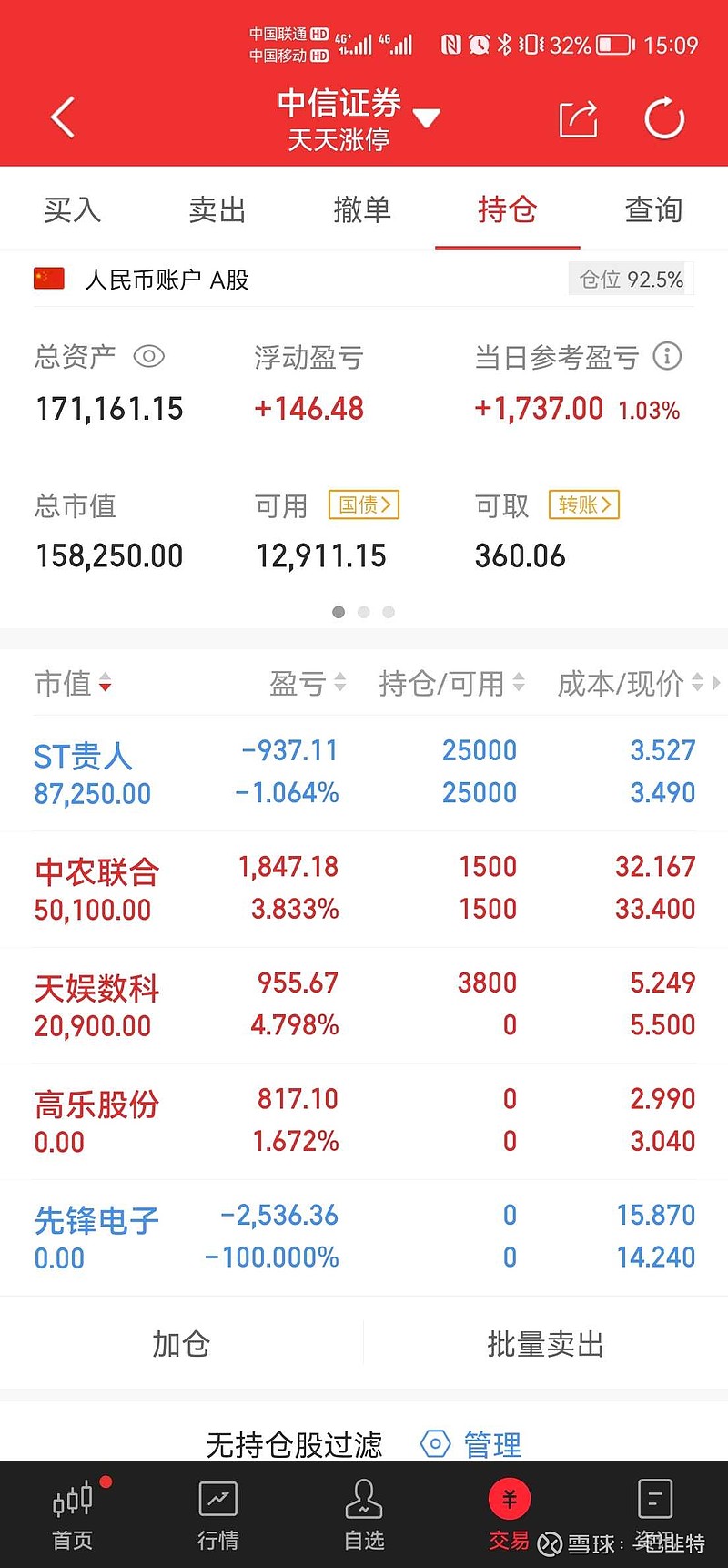Show info about 当日参考盈亏

[x=667, y=356]
